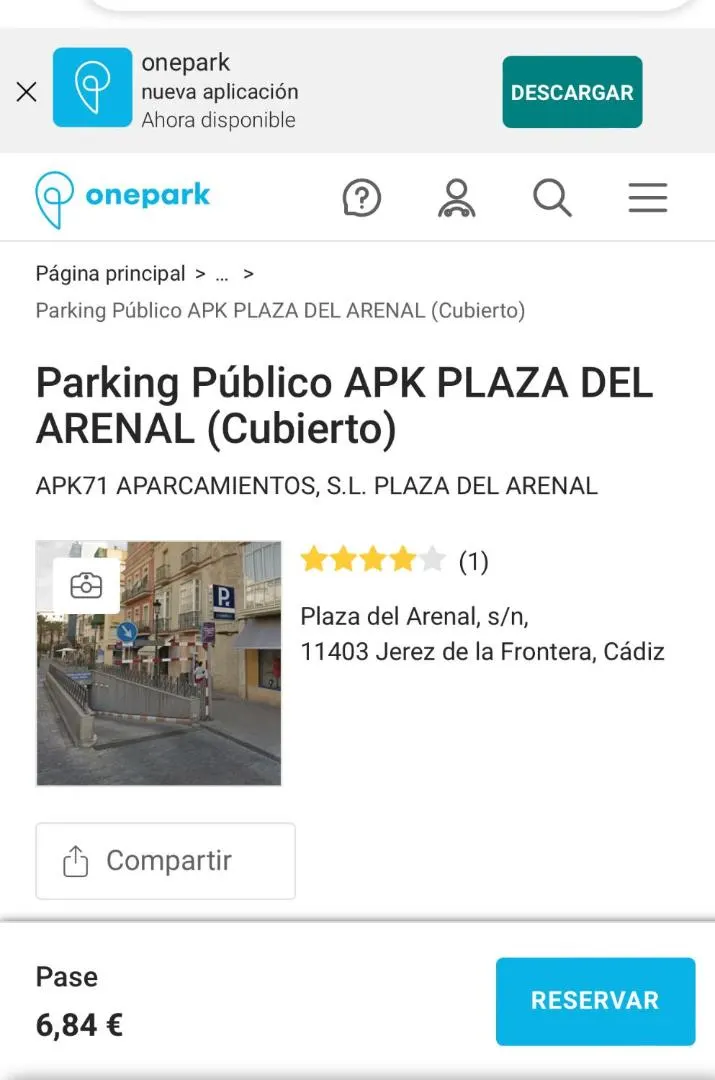Image resolution: width=715 pixels, height=1080 pixels.
Task: Share this parking with Compartir
Action: coord(165,860)
